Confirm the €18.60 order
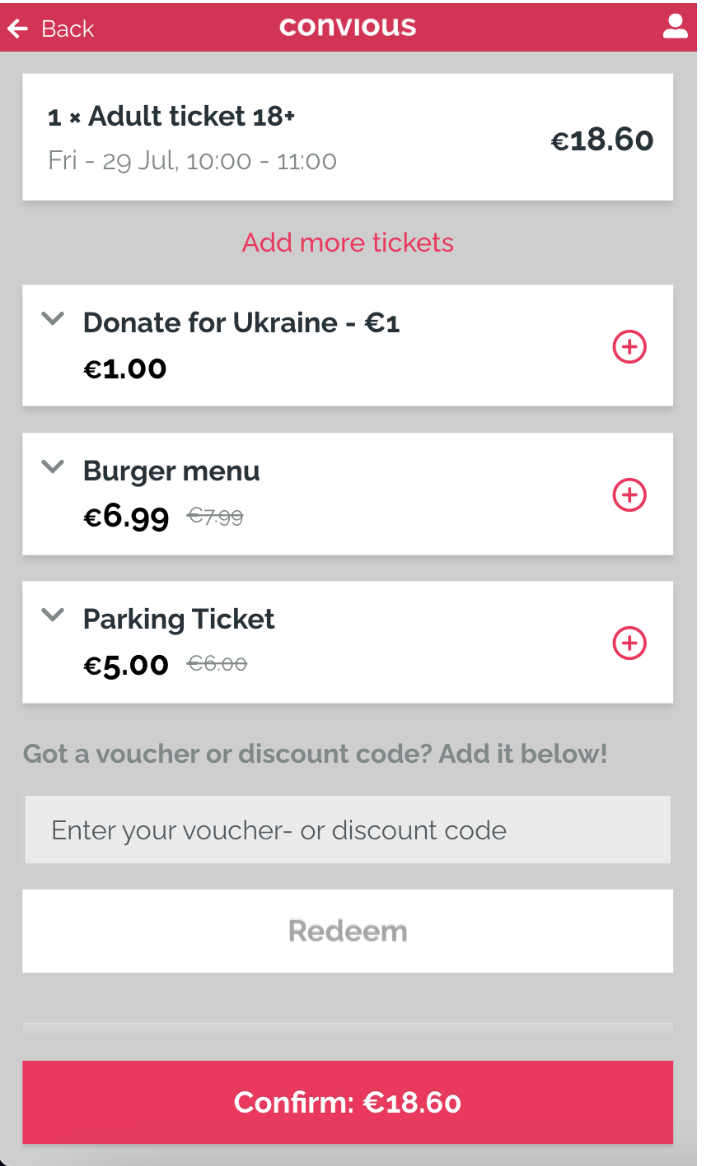Screen dimensions: 706x1166 click(x=348, y=1103)
